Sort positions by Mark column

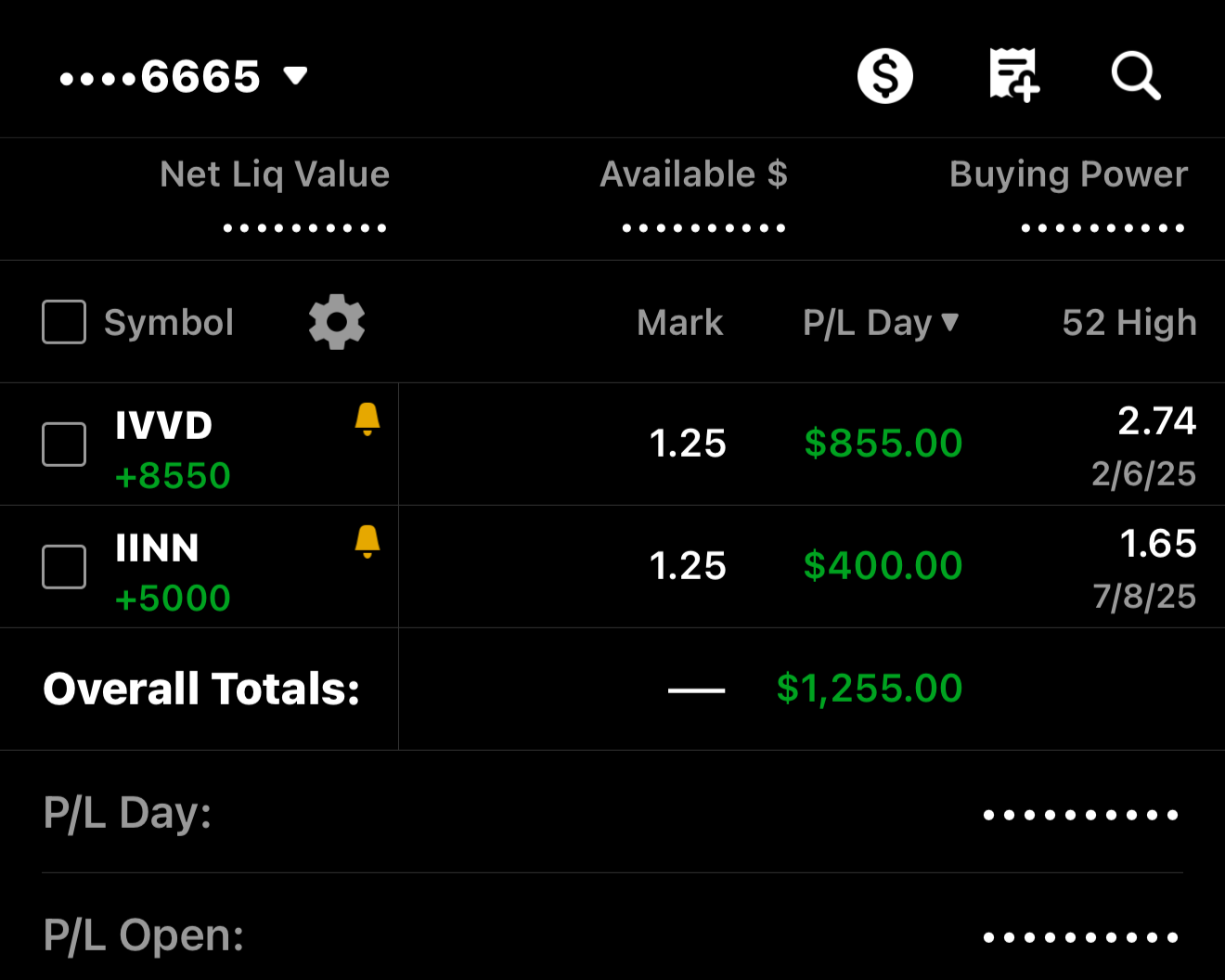click(x=679, y=323)
